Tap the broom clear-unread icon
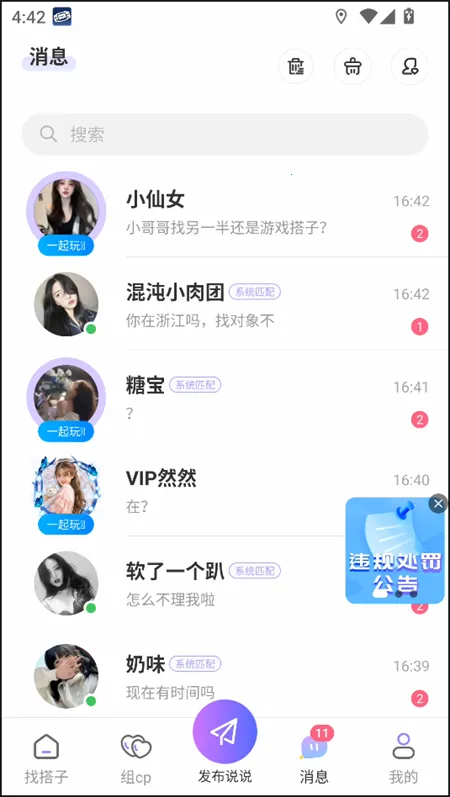The width and height of the screenshot is (450, 797). 352,67
